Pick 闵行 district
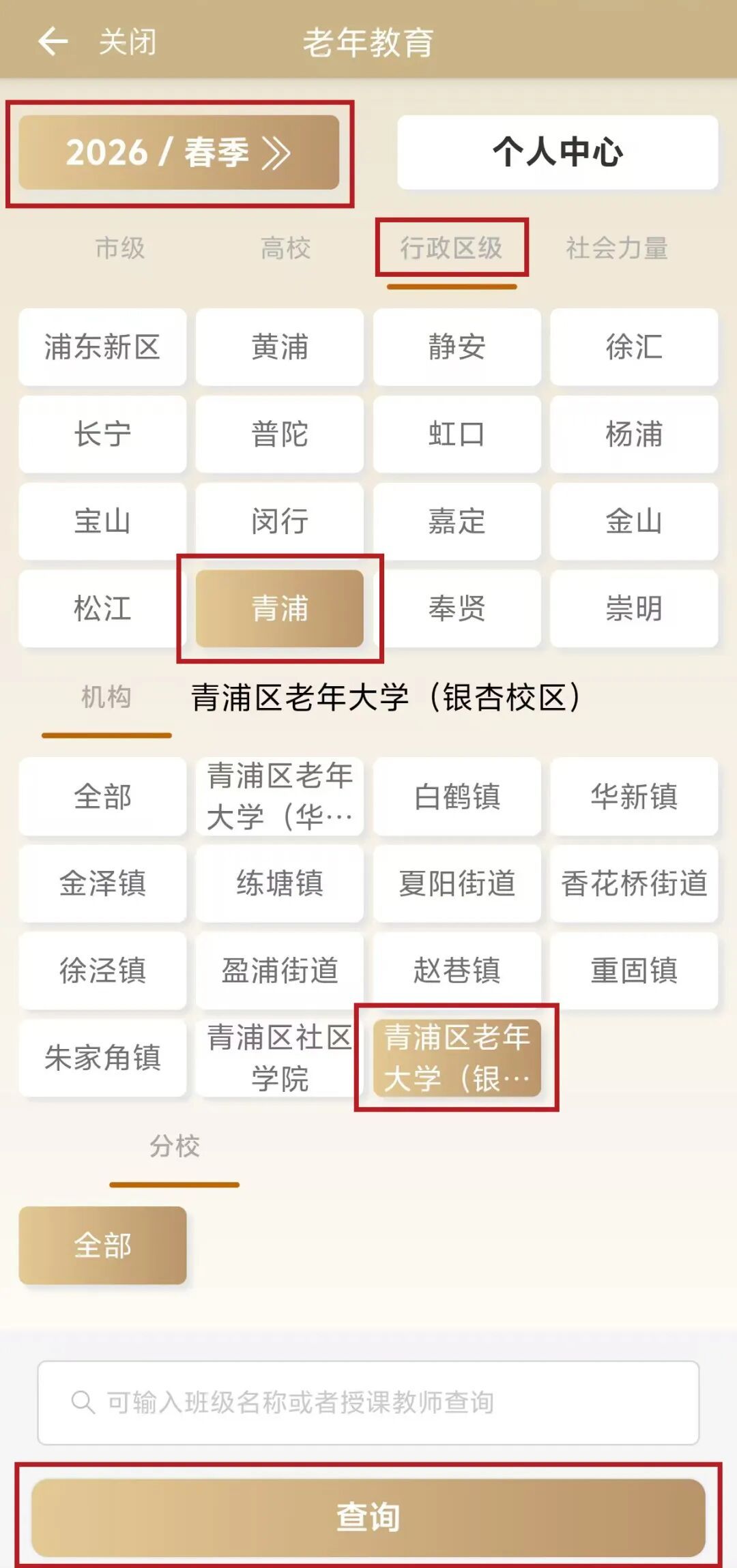 point(279,522)
